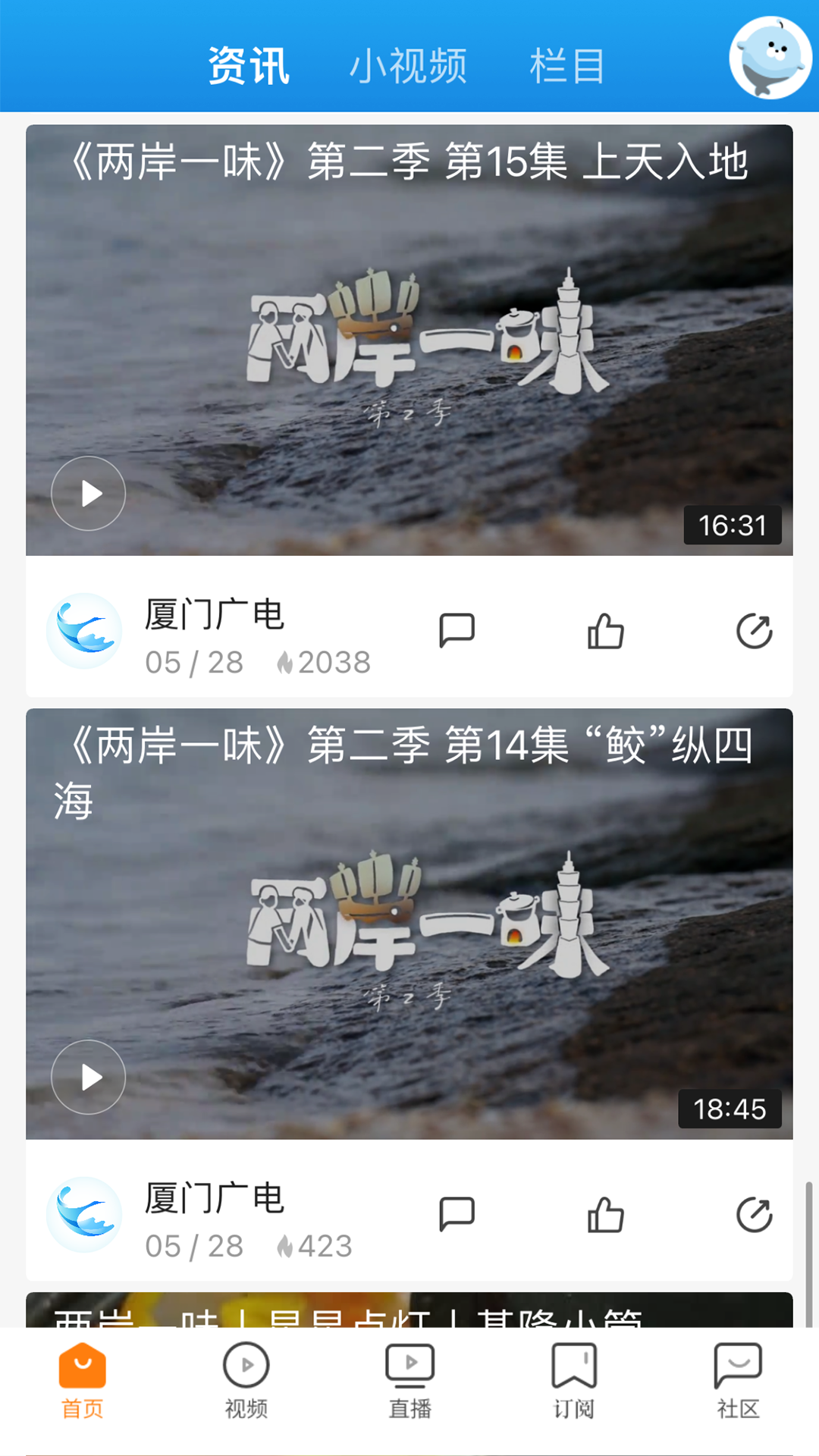Share the 第15集 上天入地 video
The width and height of the screenshot is (819, 1456).
755,629
